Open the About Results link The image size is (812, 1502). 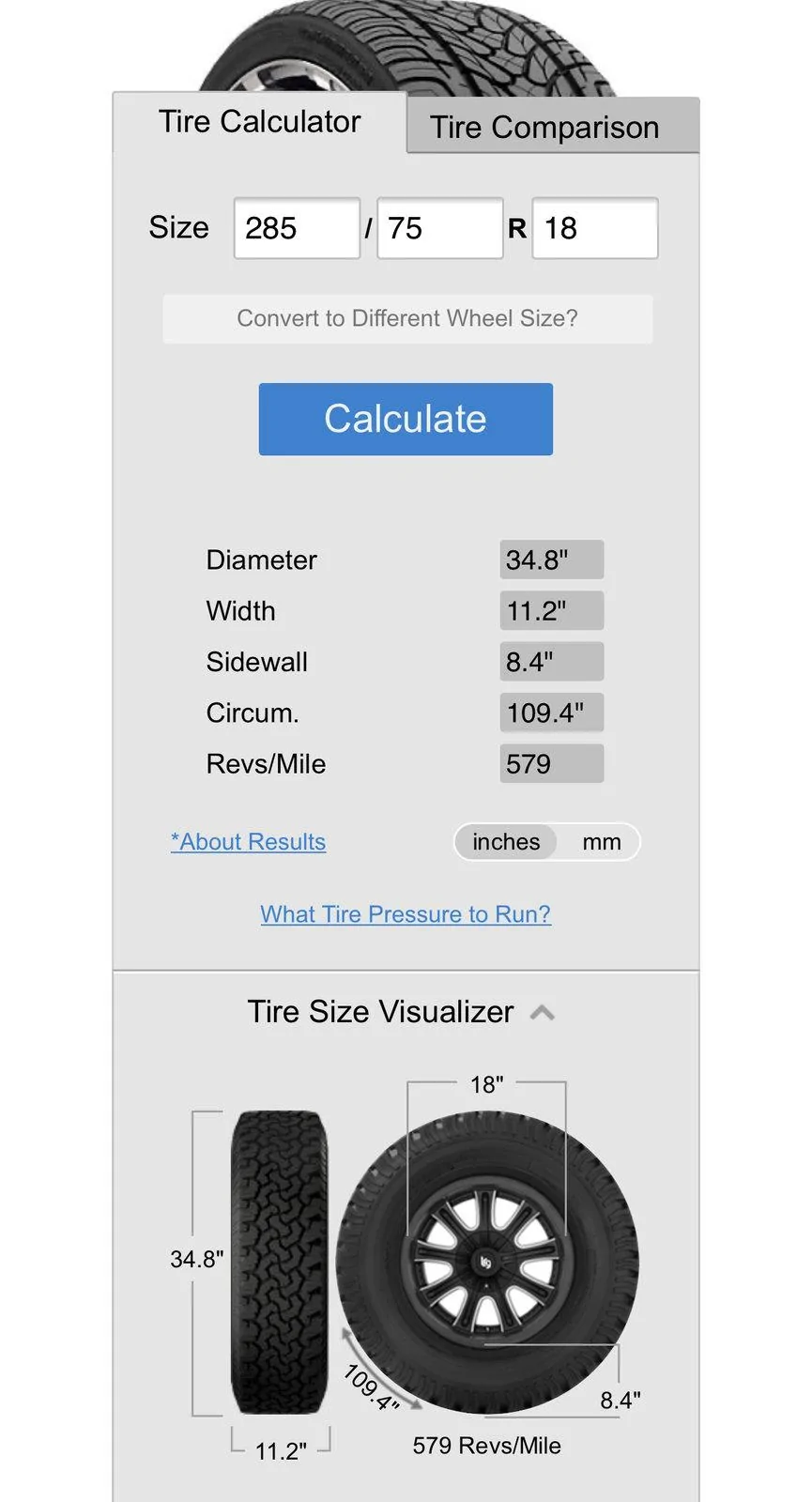(x=248, y=842)
